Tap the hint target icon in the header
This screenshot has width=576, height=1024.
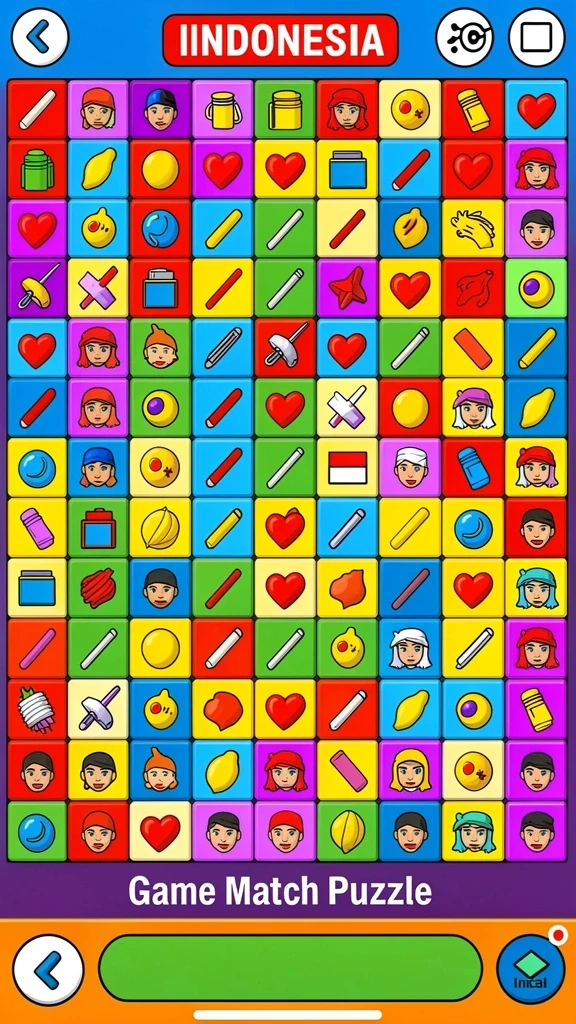pos(464,37)
